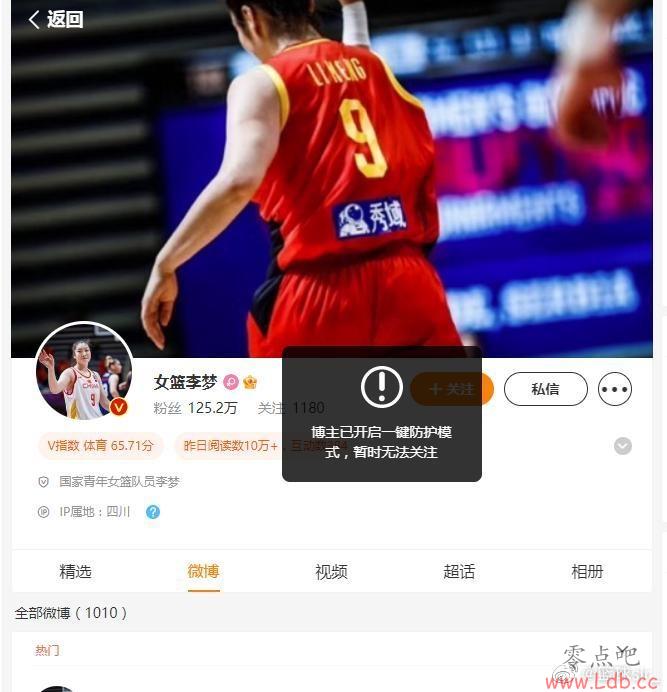Open 女篮李梦's profile avatar

click(85, 372)
